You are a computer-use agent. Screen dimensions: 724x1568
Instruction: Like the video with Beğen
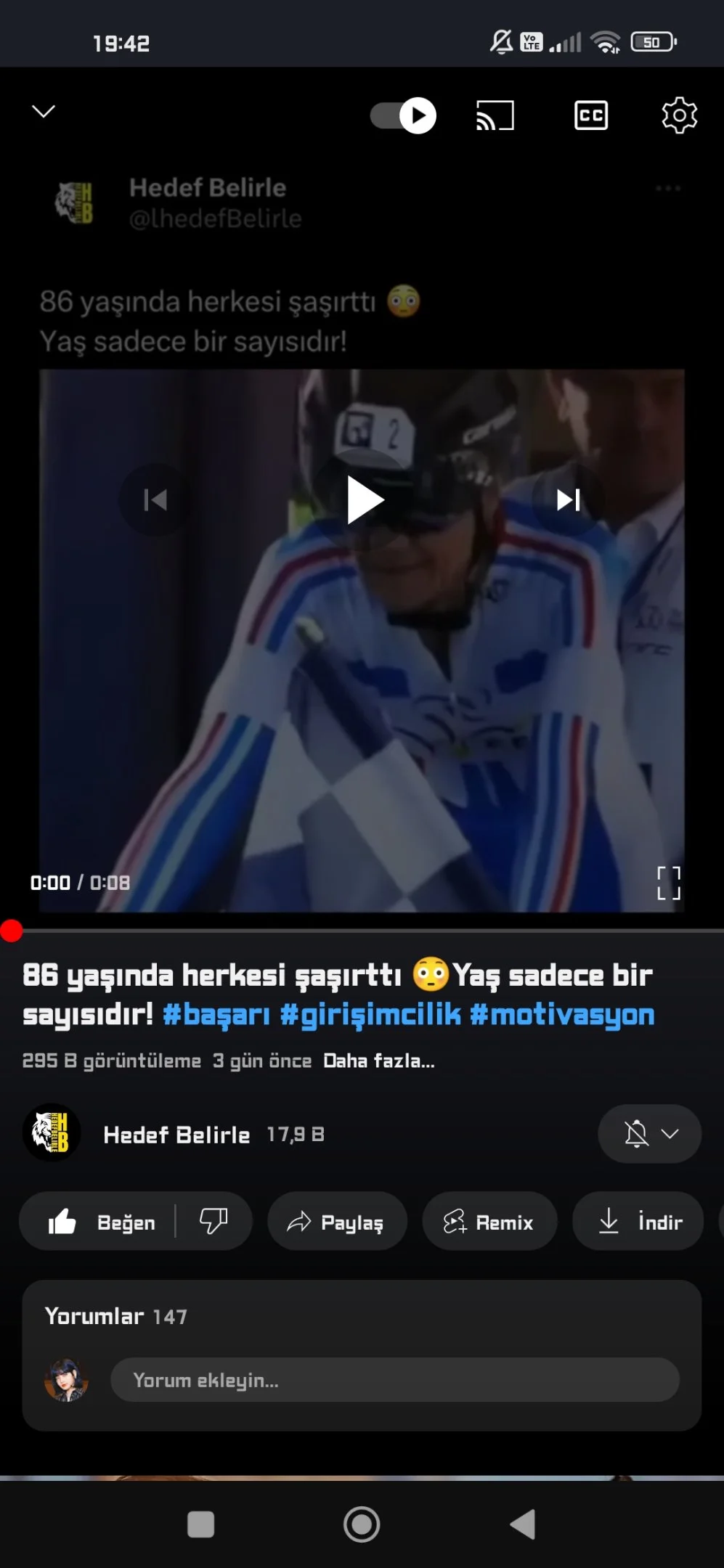100,1222
